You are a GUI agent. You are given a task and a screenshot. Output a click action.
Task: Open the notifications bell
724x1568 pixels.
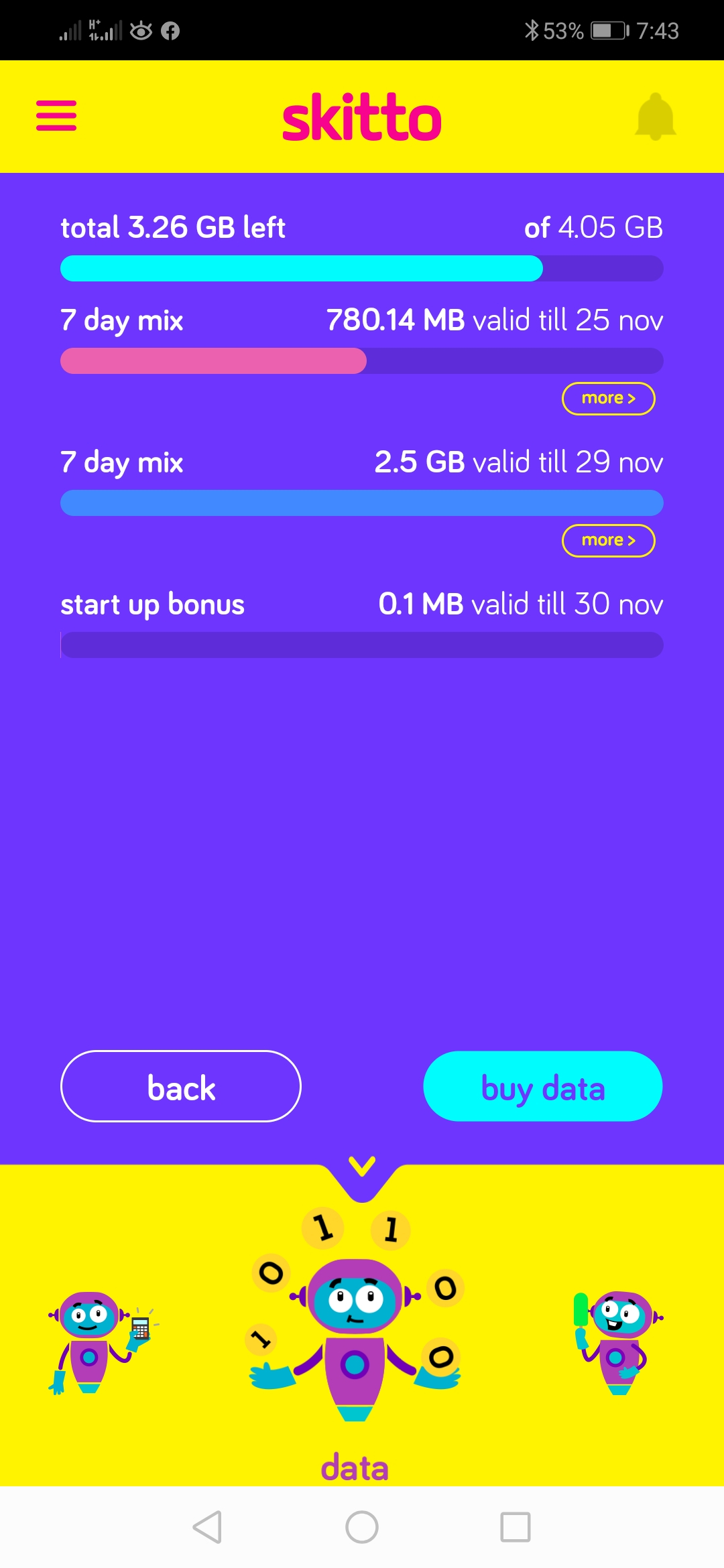click(655, 117)
